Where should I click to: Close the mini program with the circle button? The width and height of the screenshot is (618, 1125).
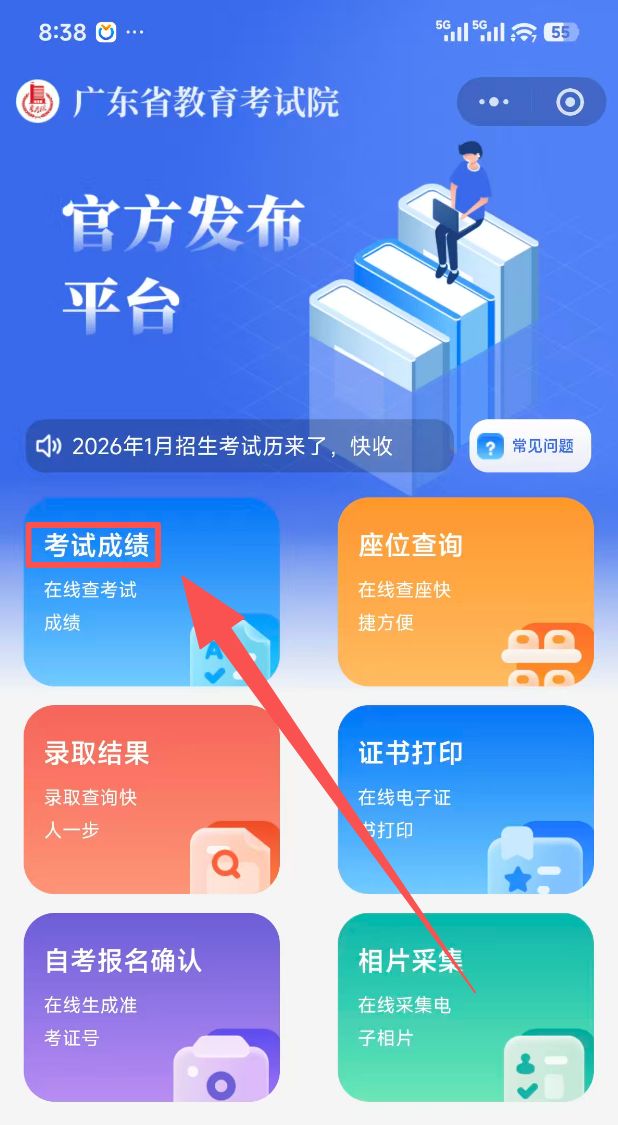click(570, 102)
